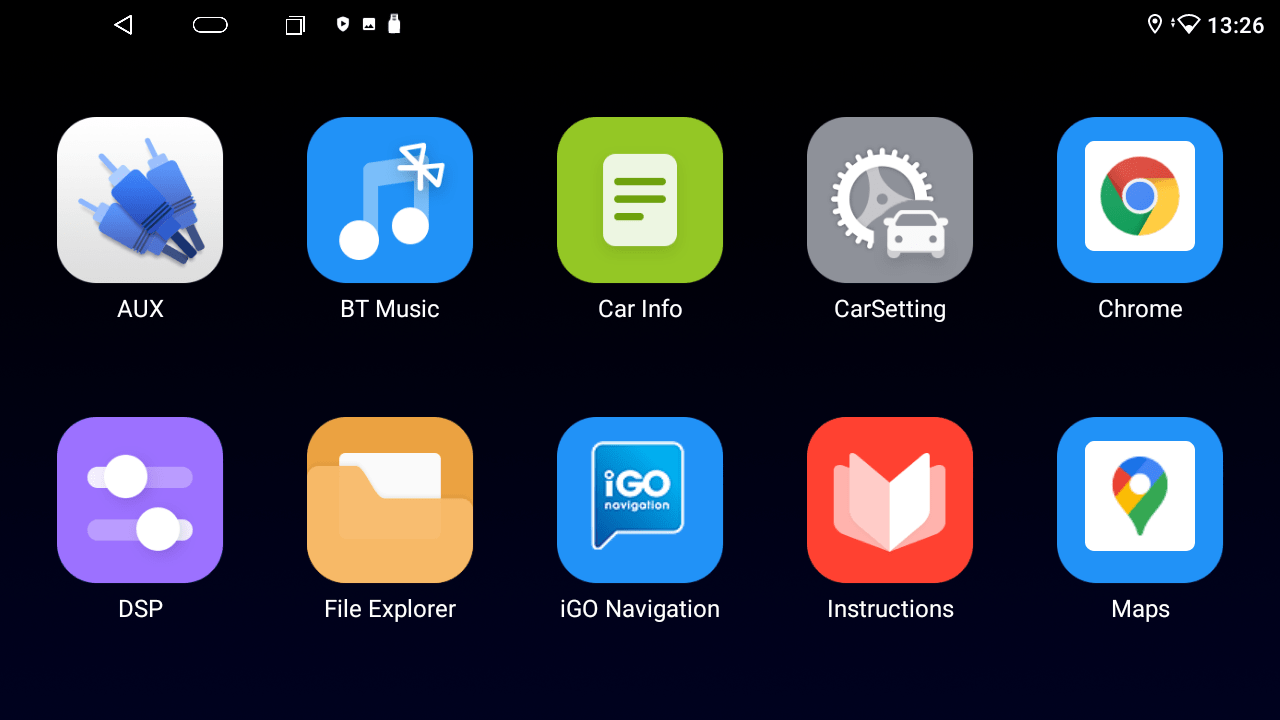
Task: Open the Car Info app
Action: tap(640, 200)
